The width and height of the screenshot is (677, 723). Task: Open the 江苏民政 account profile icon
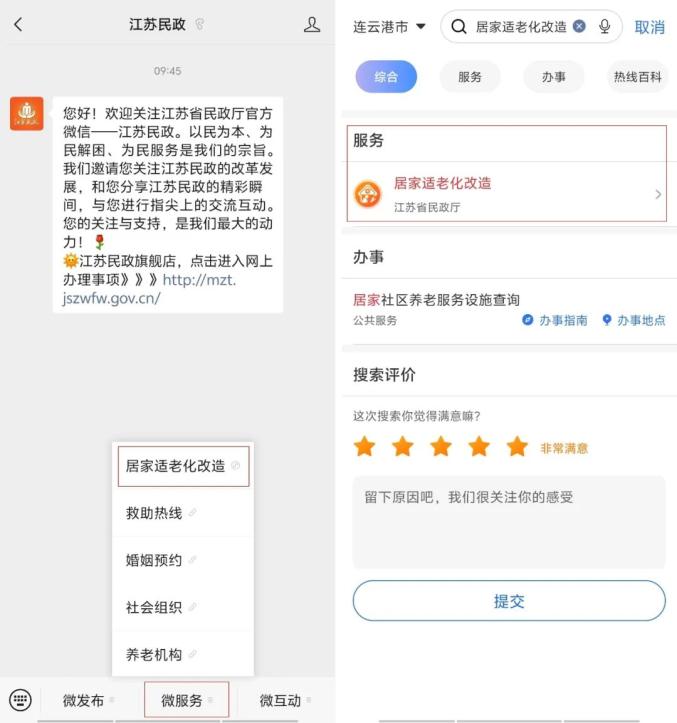[x=312, y=24]
